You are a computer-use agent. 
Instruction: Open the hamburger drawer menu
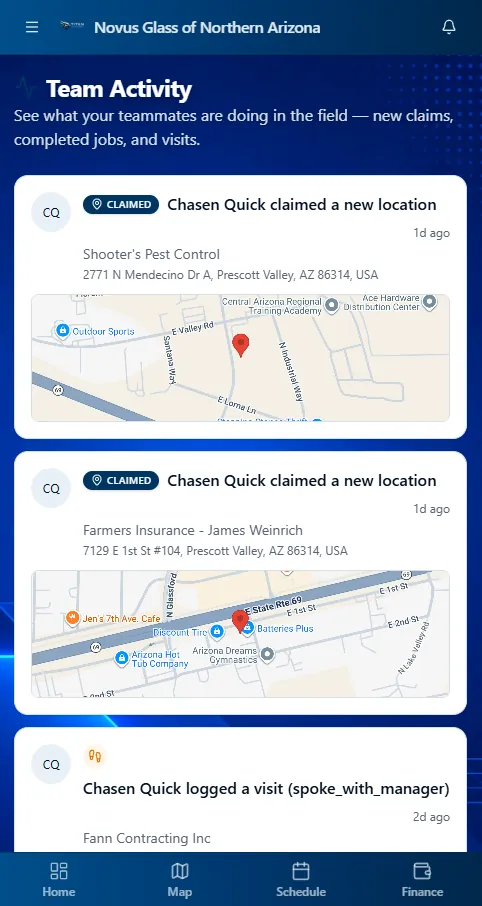32,27
